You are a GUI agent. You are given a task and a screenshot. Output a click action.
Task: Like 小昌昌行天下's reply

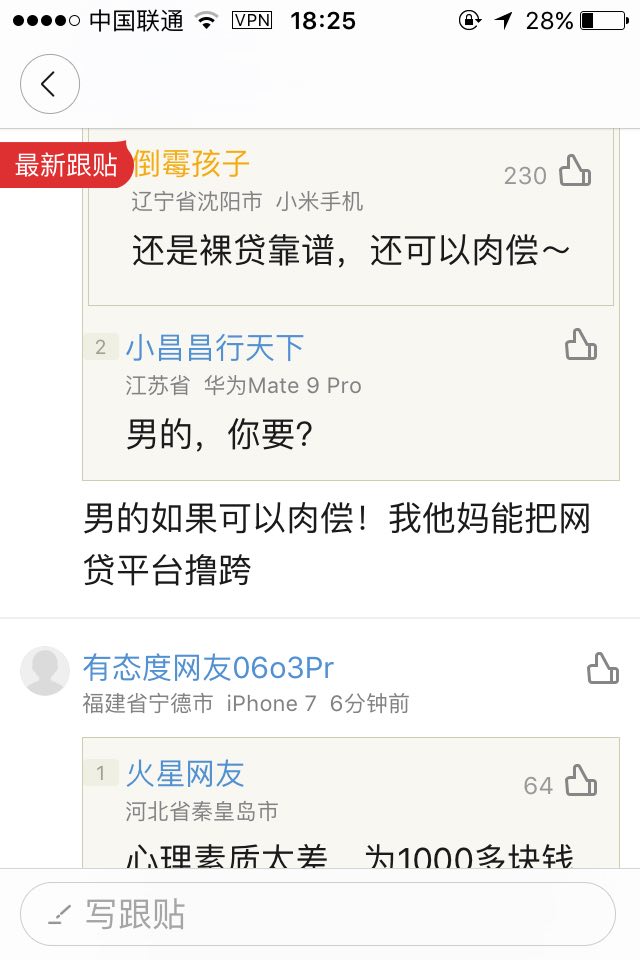click(581, 345)
